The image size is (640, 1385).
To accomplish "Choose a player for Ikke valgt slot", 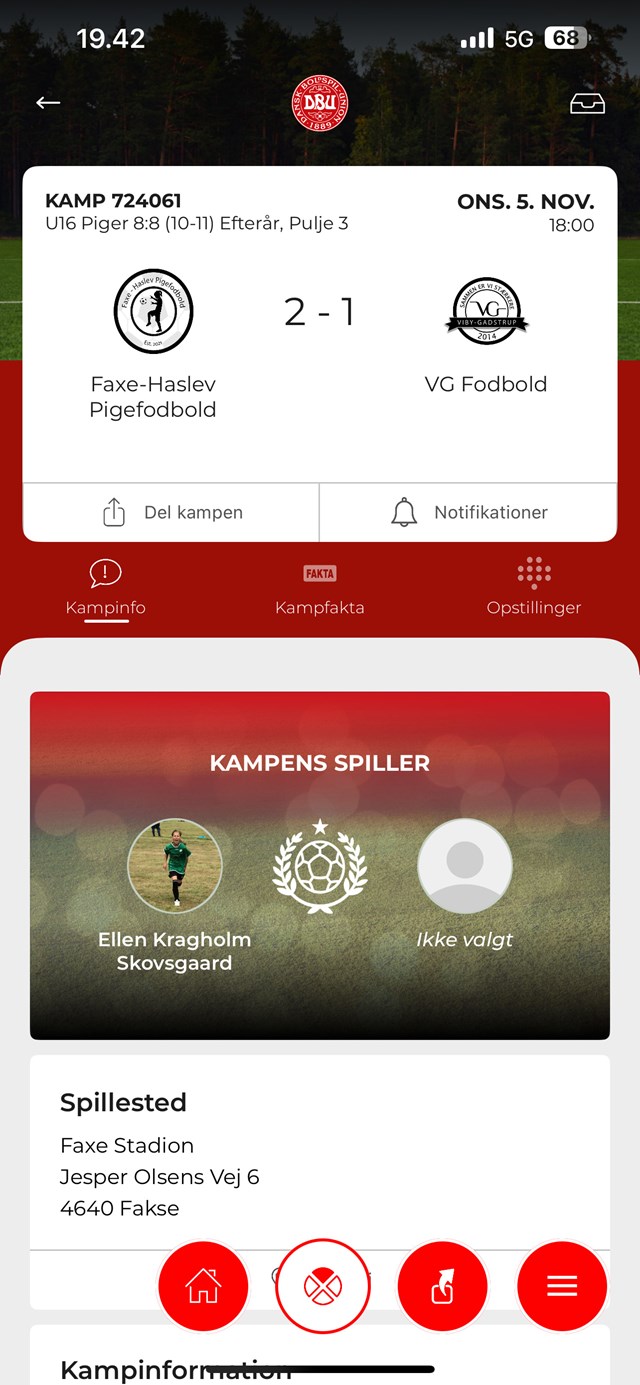I will tap(465, 866).
